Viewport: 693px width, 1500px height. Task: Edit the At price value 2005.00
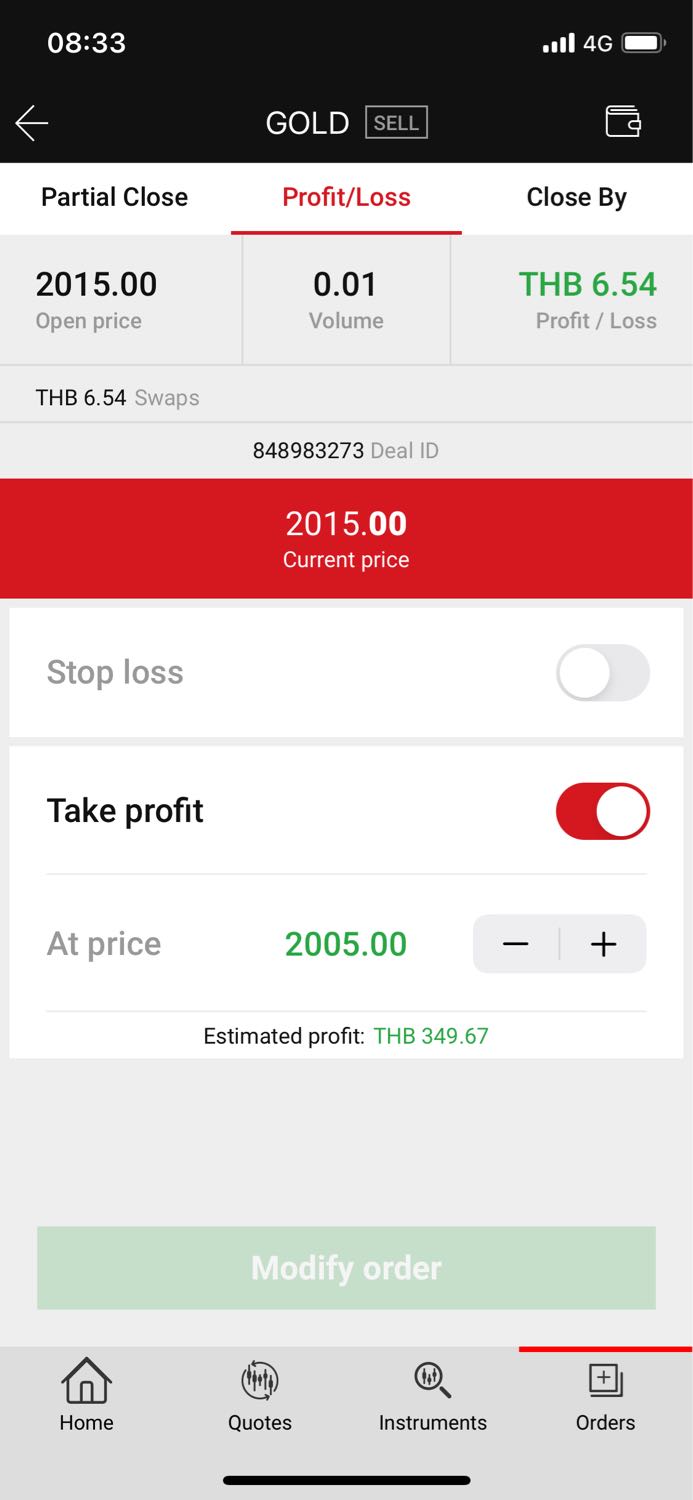[346, 944]
